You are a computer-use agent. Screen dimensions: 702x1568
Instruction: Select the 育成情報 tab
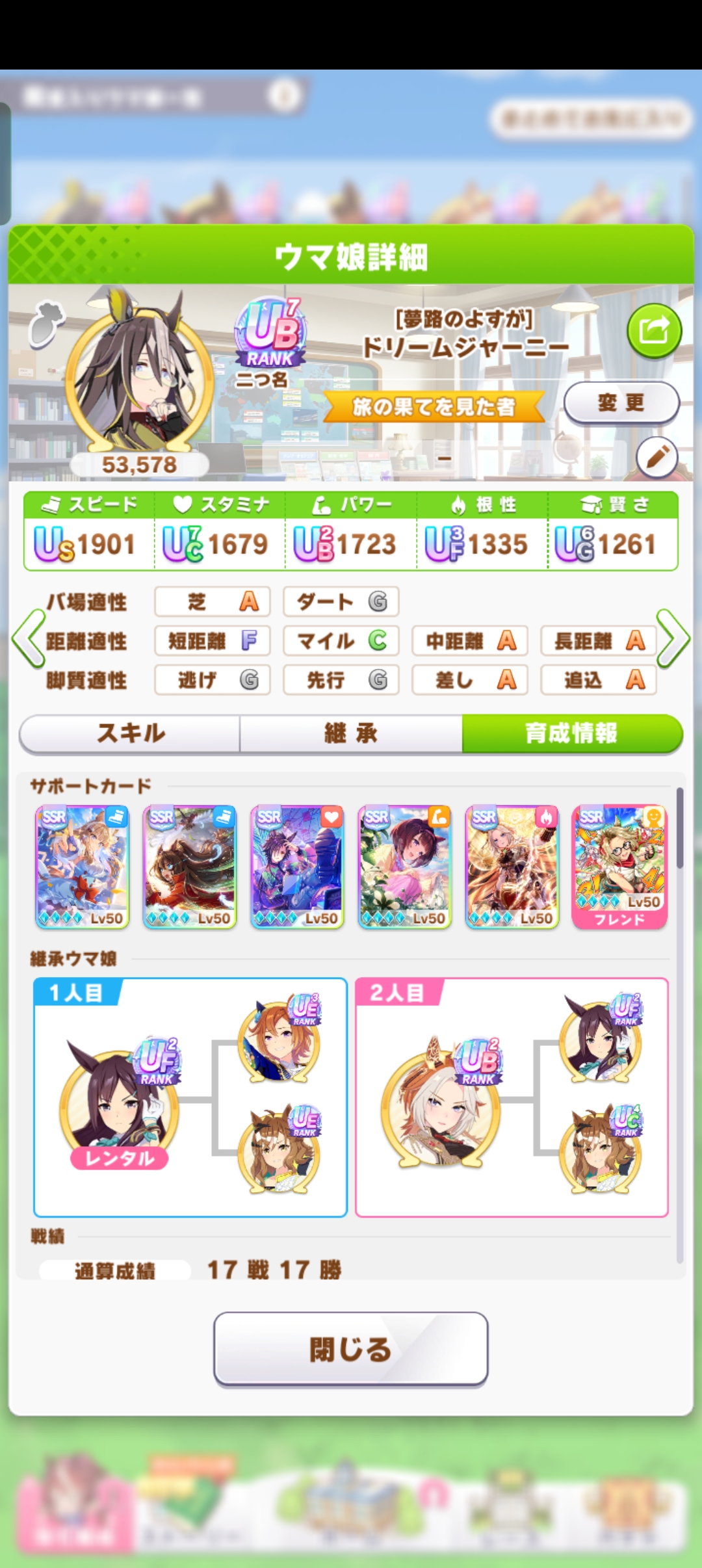[572, 733]
